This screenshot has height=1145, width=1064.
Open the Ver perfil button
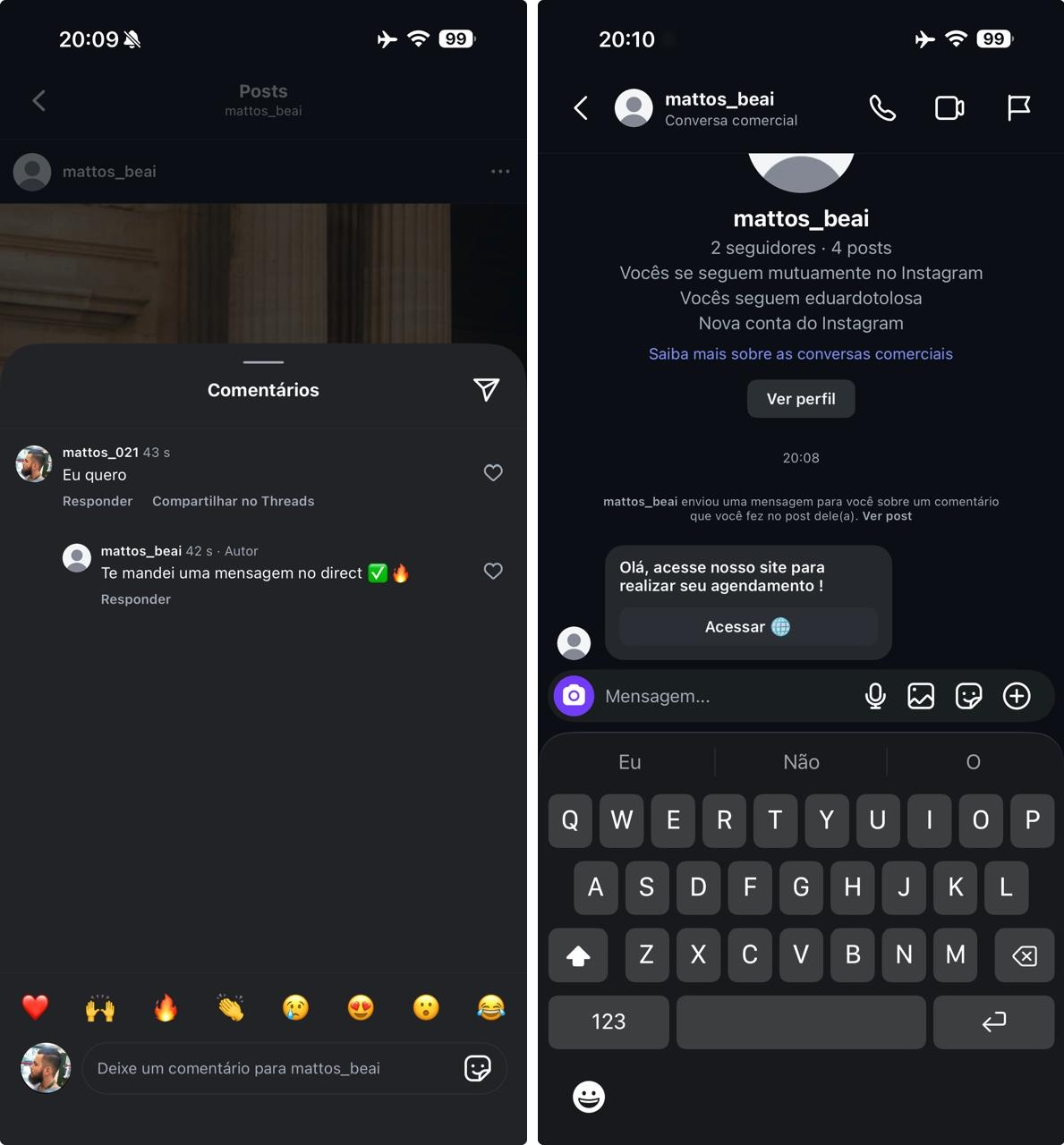tap(801, 399)
